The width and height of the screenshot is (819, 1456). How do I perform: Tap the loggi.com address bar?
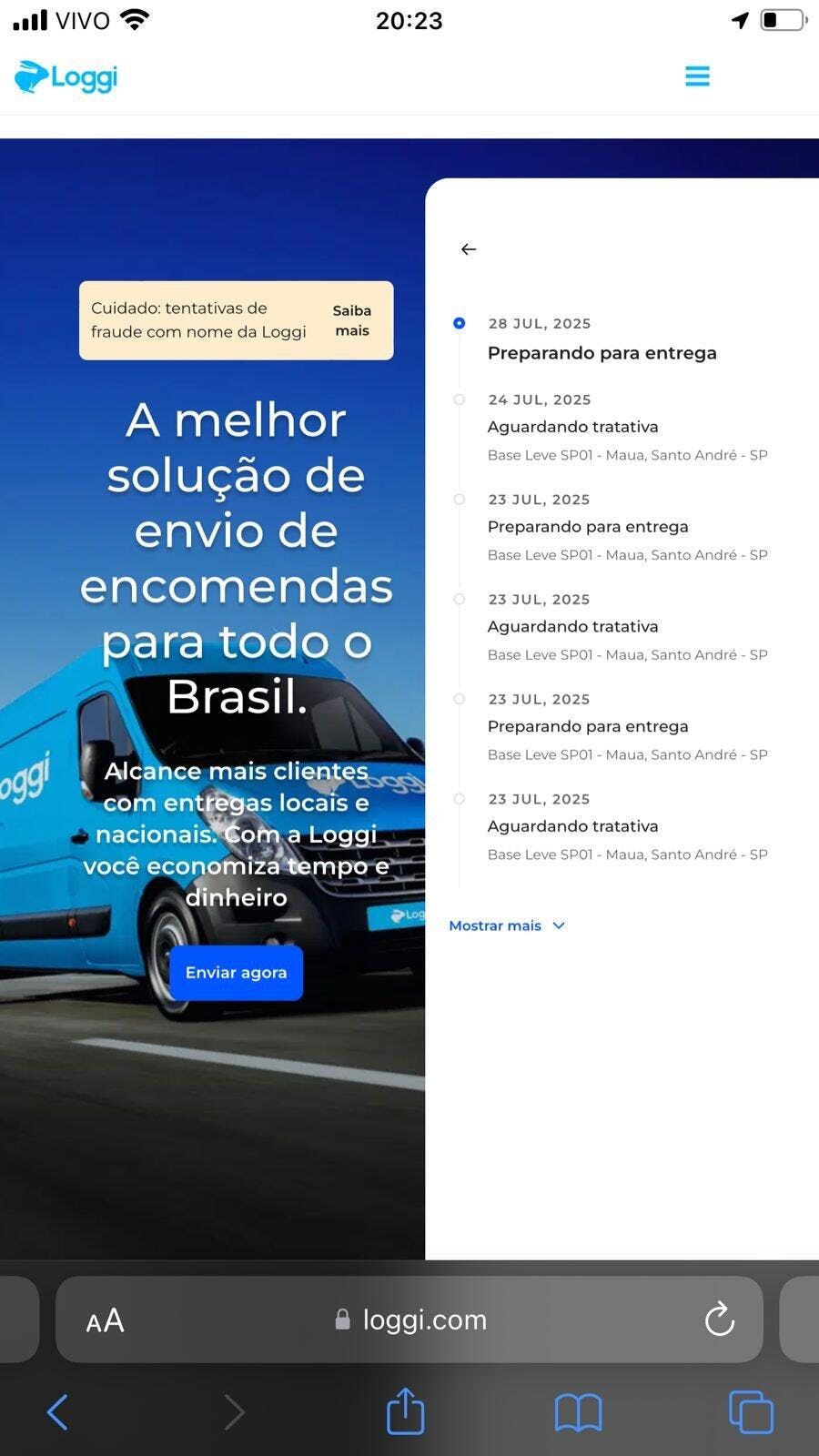pos(409,1319)
